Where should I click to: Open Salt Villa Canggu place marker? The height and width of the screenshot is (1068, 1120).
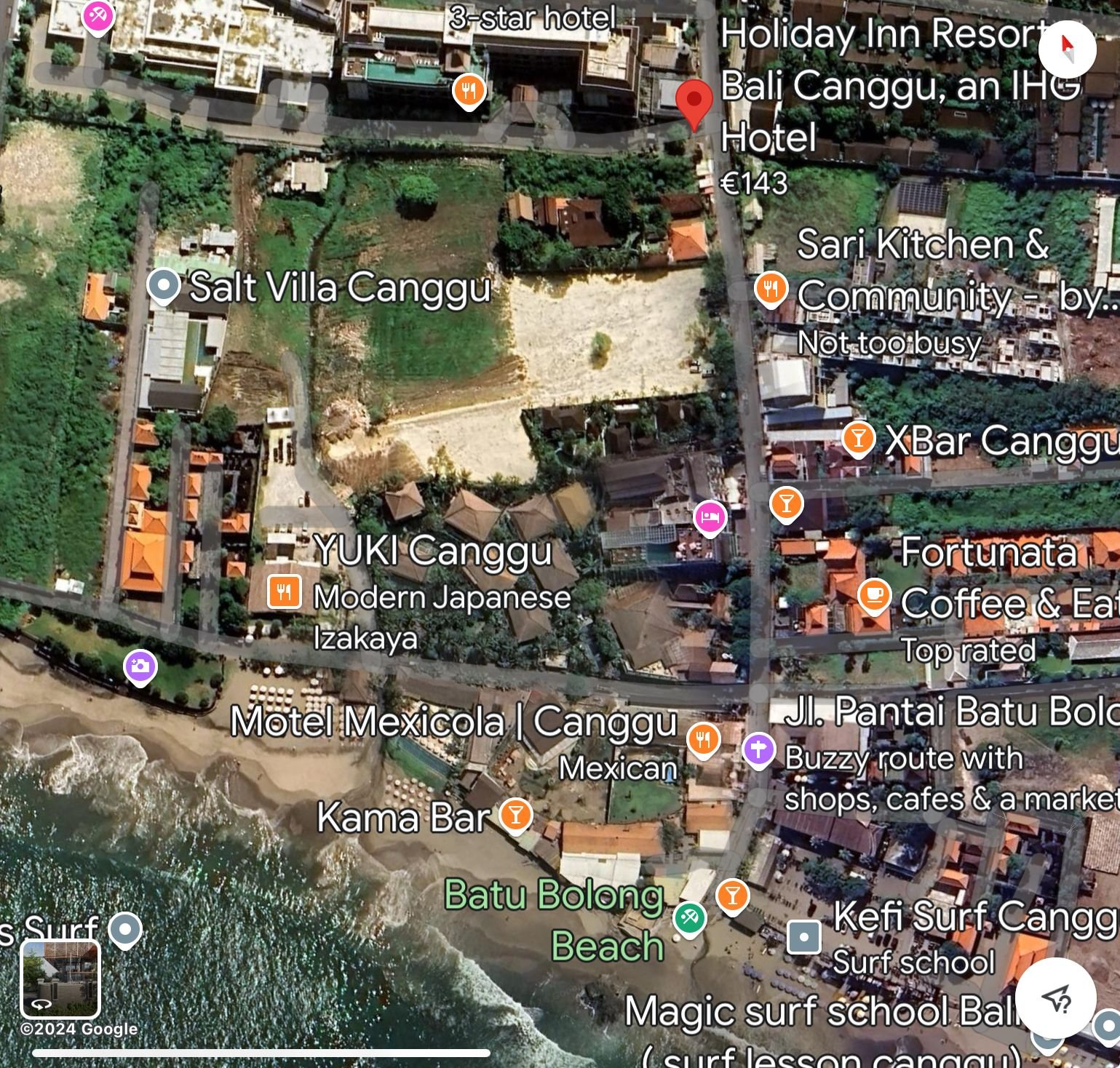(x=164, y=286)
